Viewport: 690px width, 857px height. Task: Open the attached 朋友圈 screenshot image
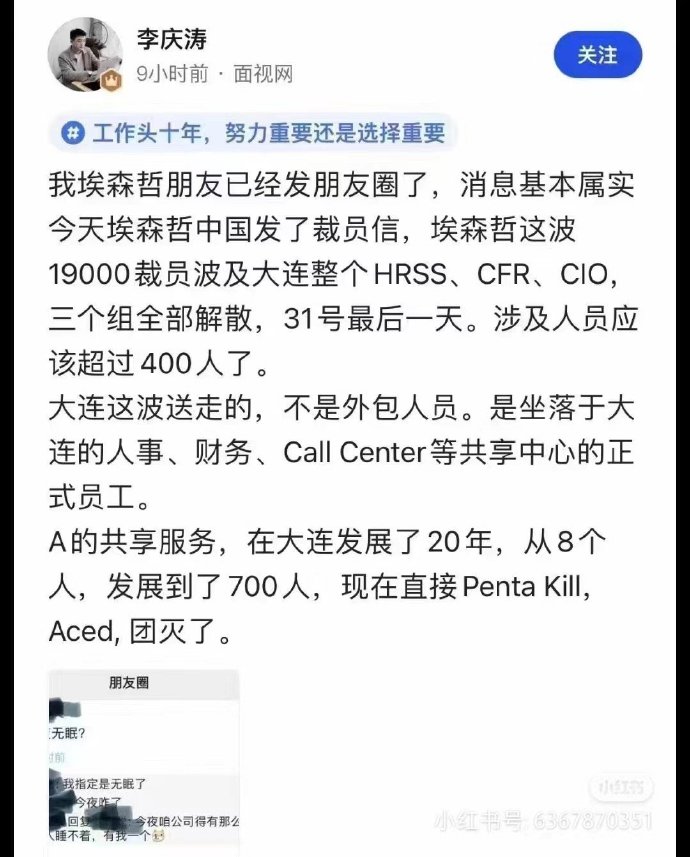(143, 762)
